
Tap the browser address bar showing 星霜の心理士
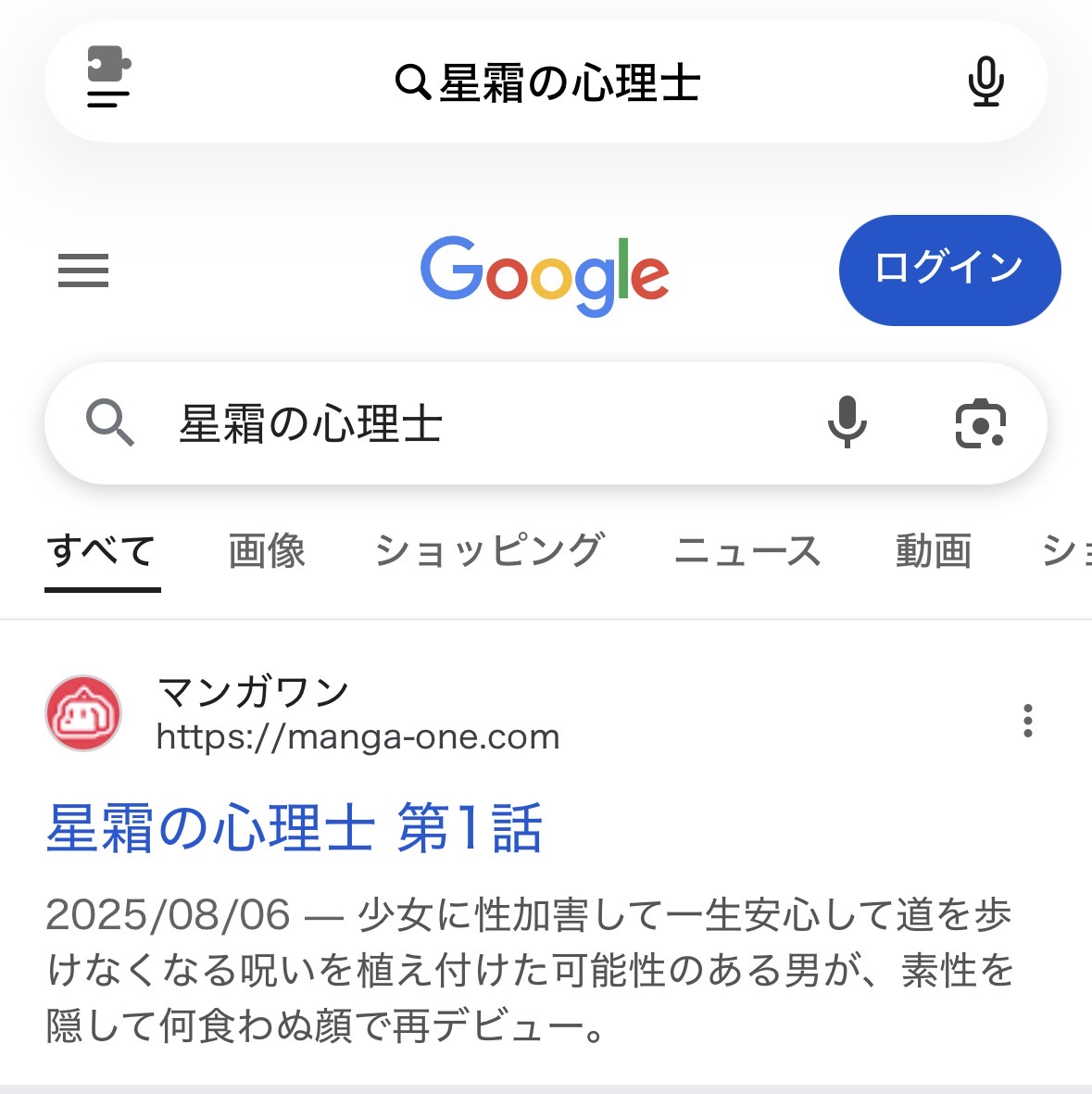[546, 82]
